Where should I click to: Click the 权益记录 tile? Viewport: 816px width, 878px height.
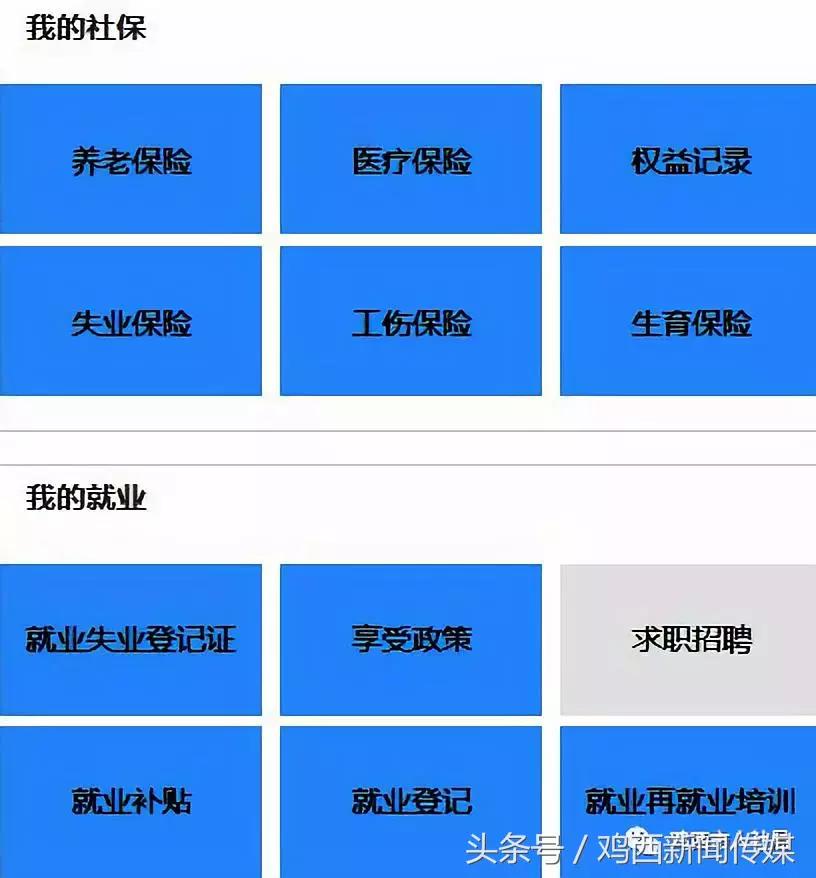coord(688,160)
